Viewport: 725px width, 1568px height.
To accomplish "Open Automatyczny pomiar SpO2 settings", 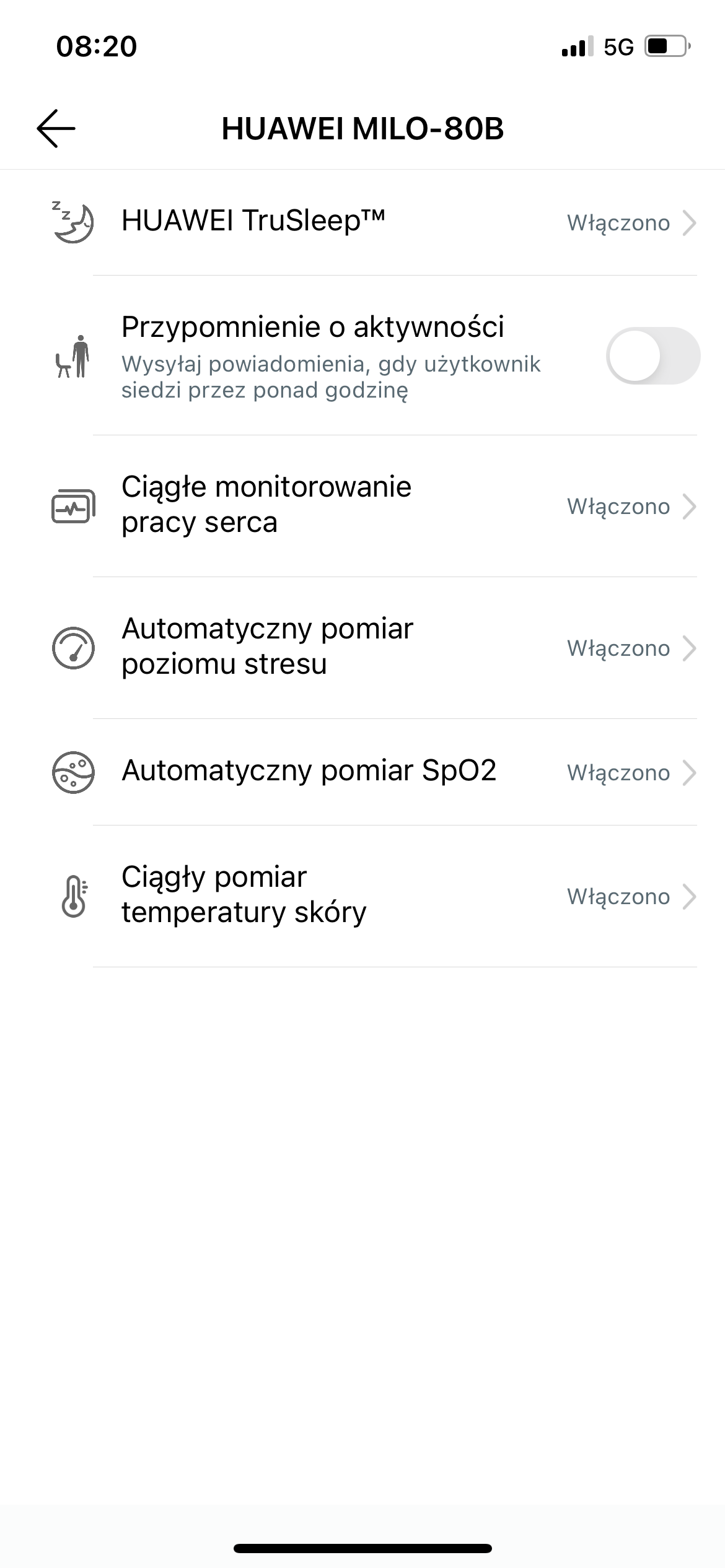I will point(362,772).
